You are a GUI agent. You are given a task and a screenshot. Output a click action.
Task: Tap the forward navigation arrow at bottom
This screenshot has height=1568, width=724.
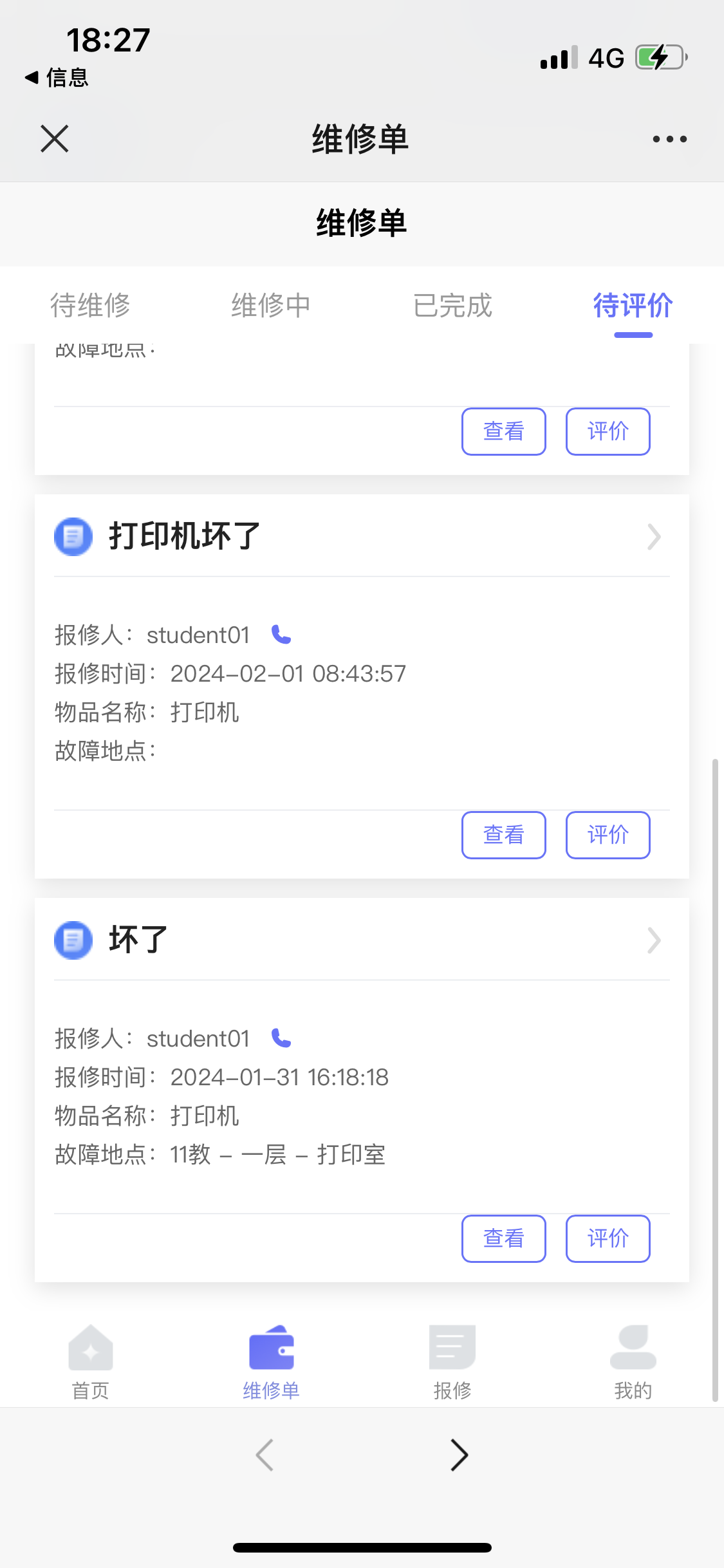pyautogui.click(x=459, y=1454)
